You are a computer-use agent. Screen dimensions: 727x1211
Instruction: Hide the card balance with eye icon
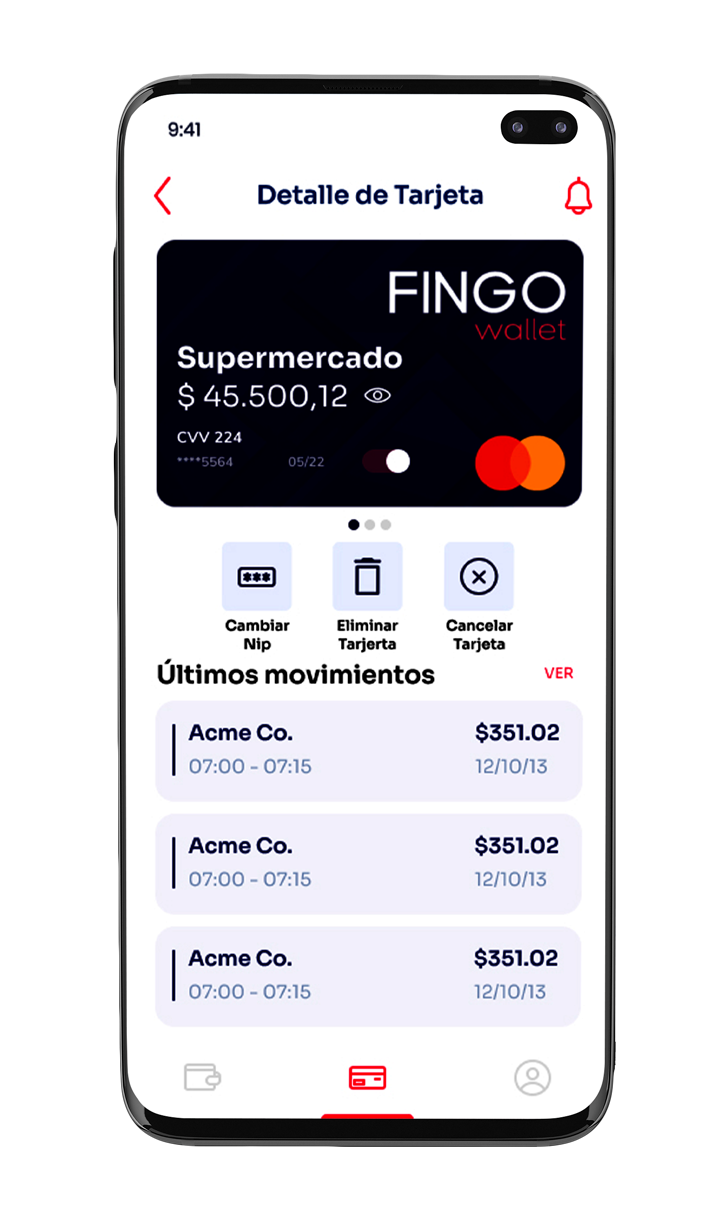coord(377,396)
